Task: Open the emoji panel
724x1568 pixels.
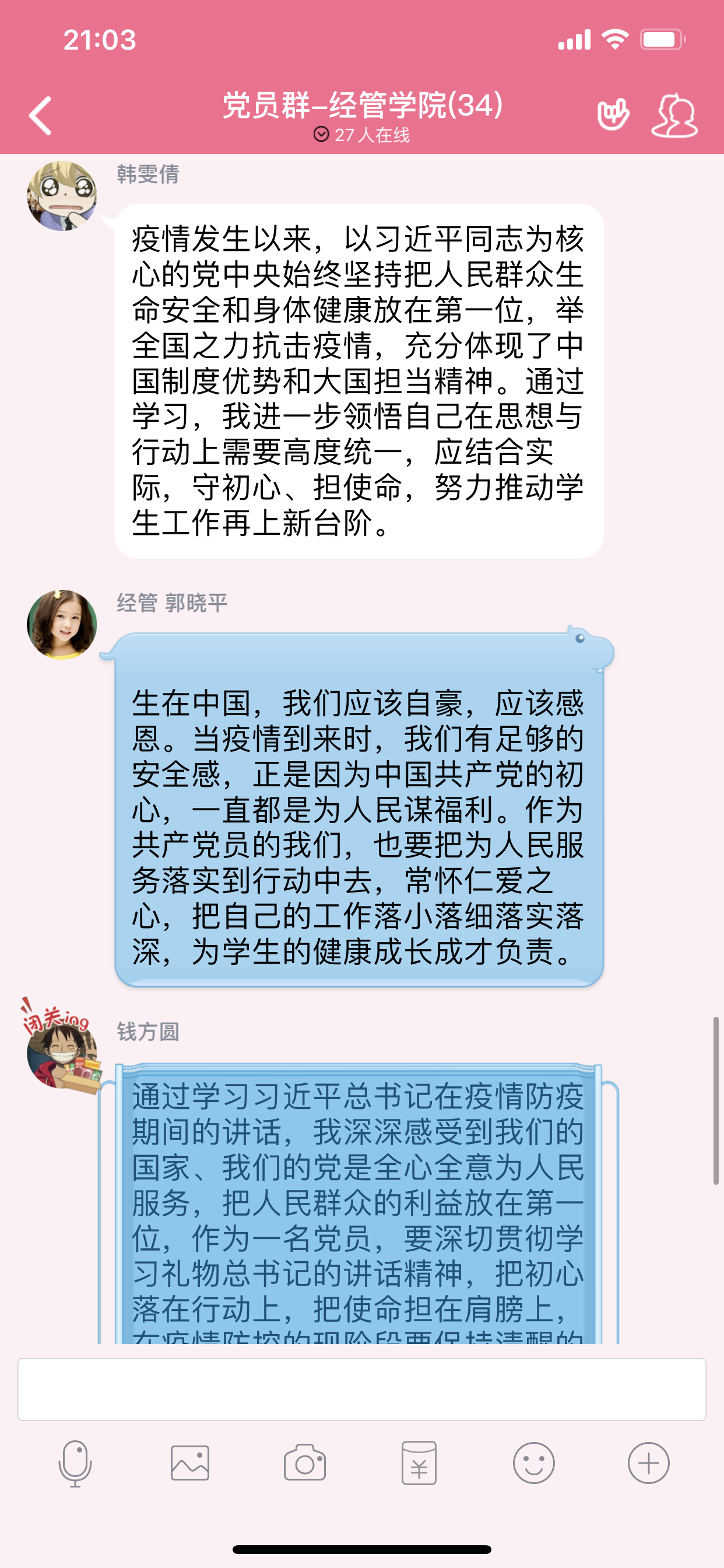Action: point(533,1464)
